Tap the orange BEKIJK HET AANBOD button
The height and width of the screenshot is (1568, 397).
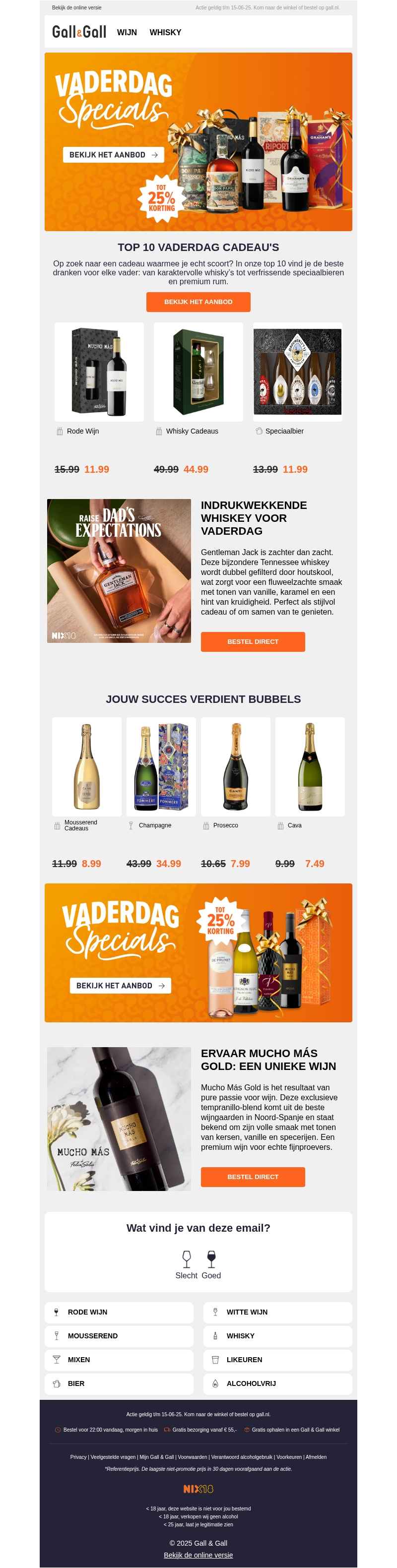pos(198,302)
